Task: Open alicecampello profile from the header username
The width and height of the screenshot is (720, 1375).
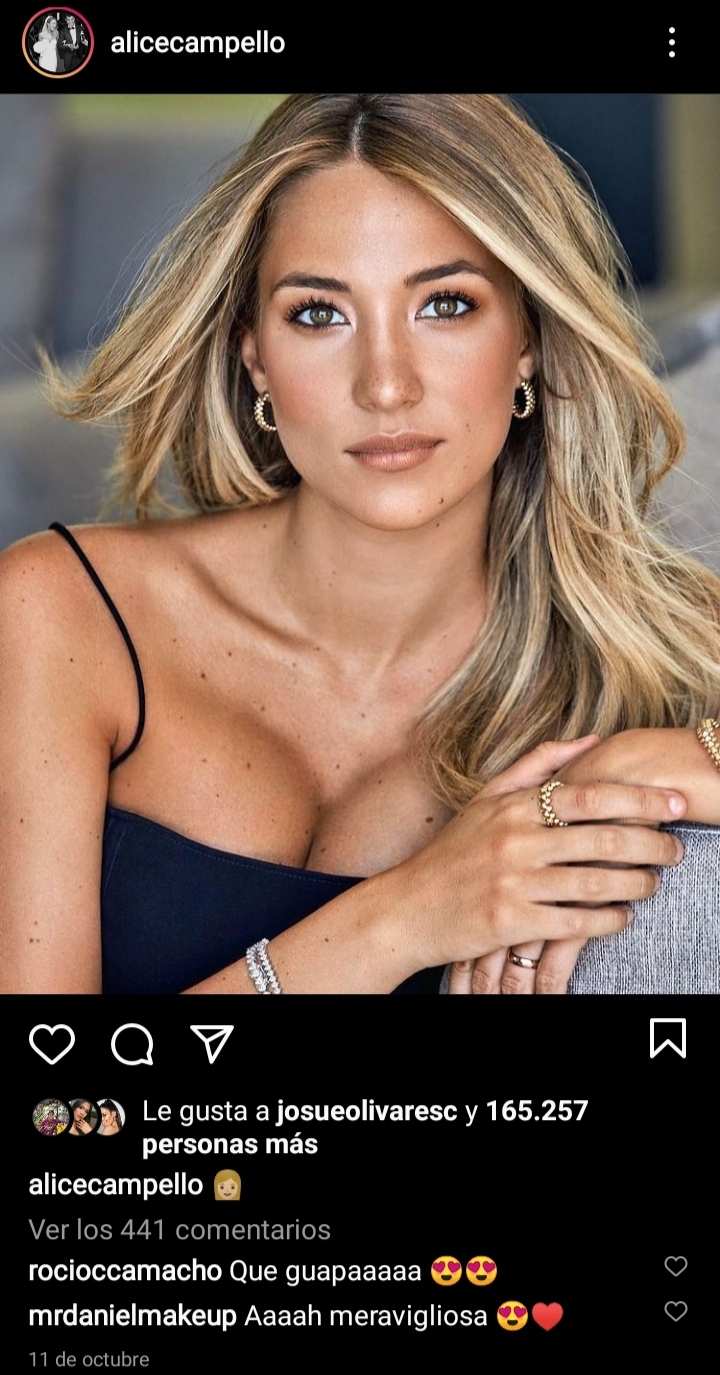Action: 197,43
